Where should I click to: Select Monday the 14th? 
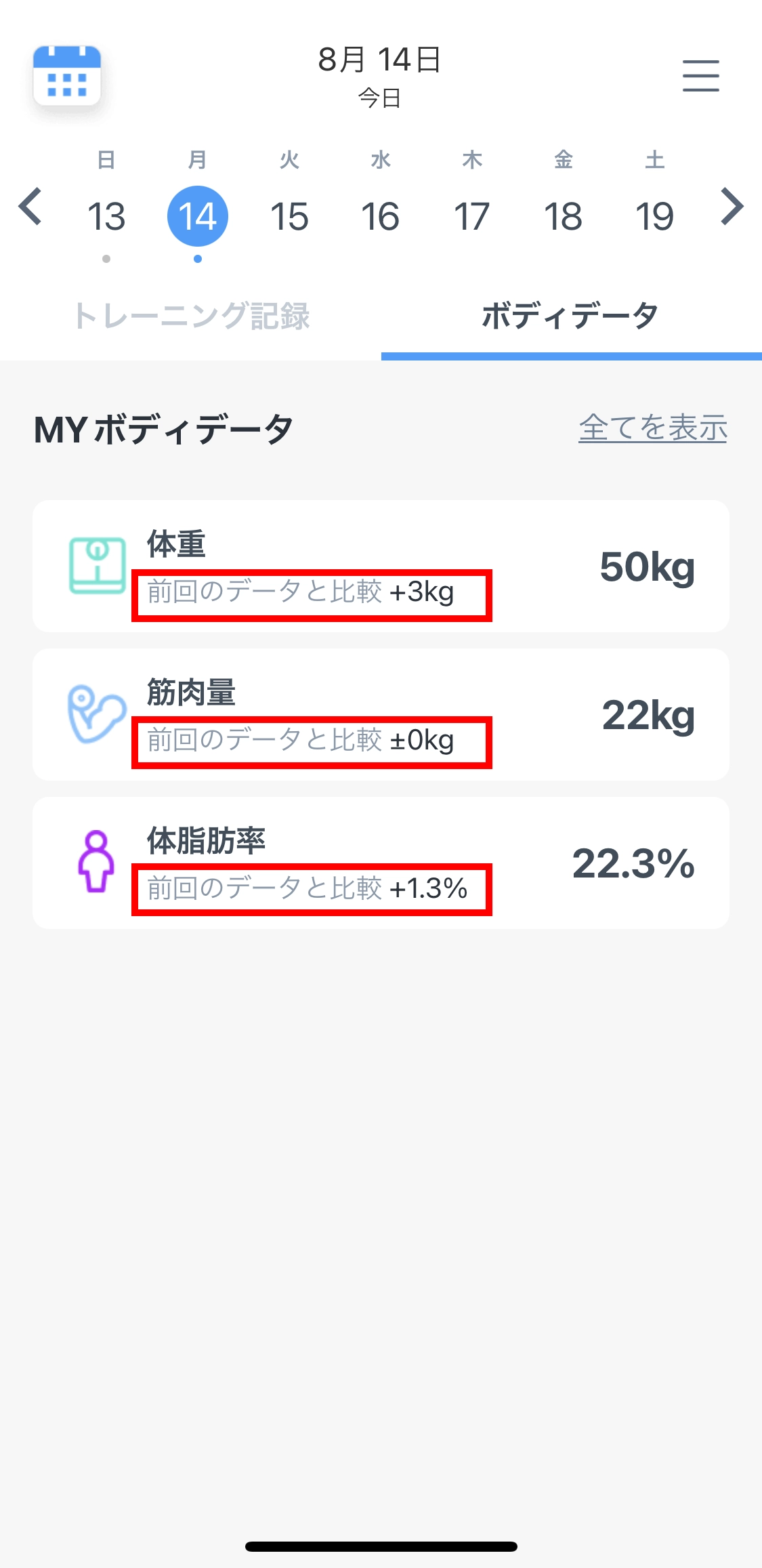(x=198, y=216)
